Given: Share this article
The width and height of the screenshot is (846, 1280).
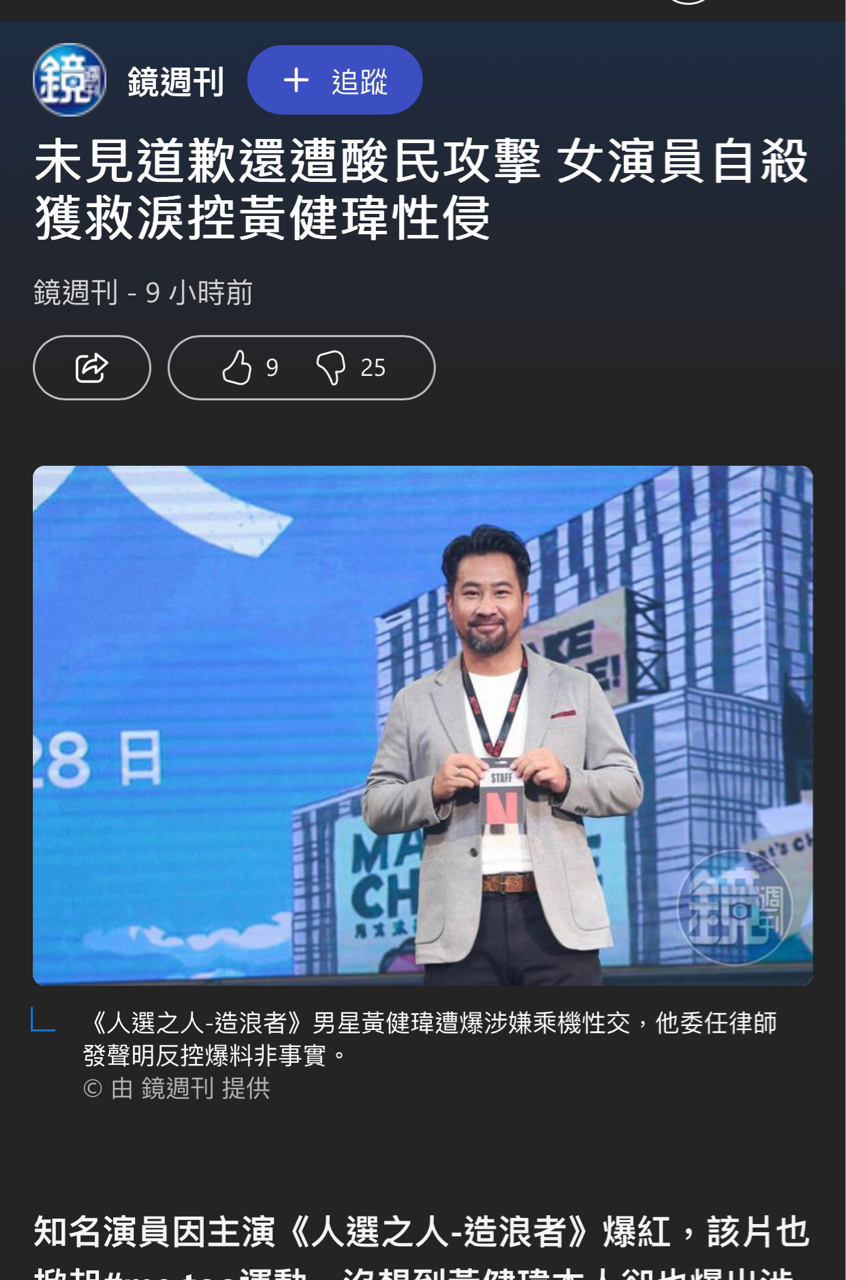Looking at the screenshot, I should 92,368.
